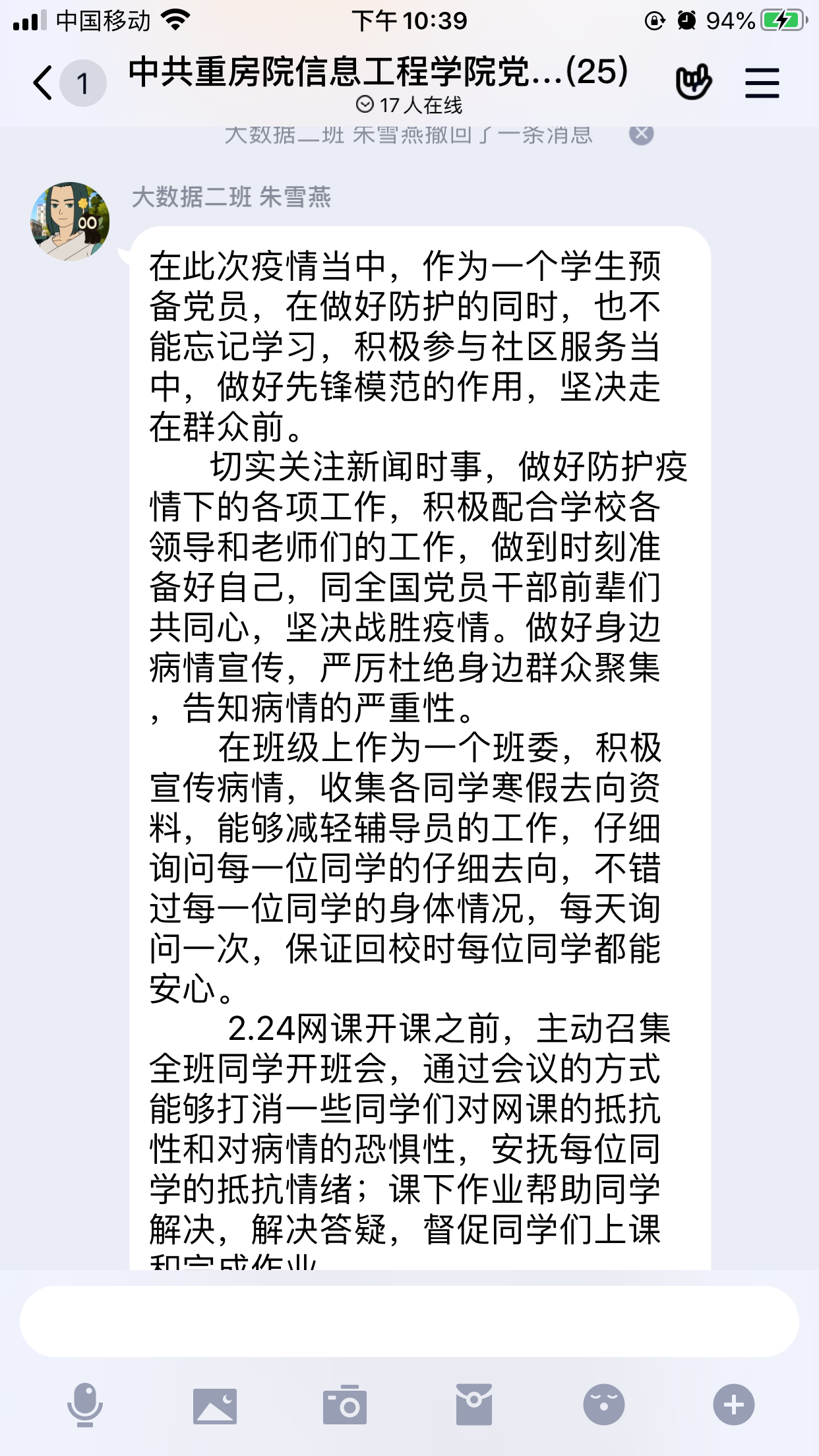Open the emoji sticker panel
The width and height of the screenshot is (819, 1456).
click(x=603, y=1405)
